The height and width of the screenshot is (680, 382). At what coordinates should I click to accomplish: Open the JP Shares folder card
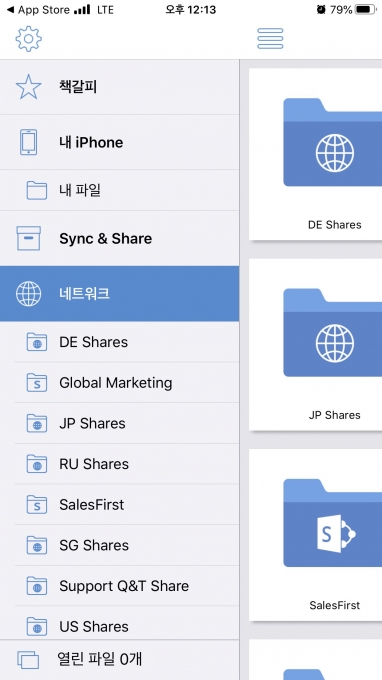point(316,344)
